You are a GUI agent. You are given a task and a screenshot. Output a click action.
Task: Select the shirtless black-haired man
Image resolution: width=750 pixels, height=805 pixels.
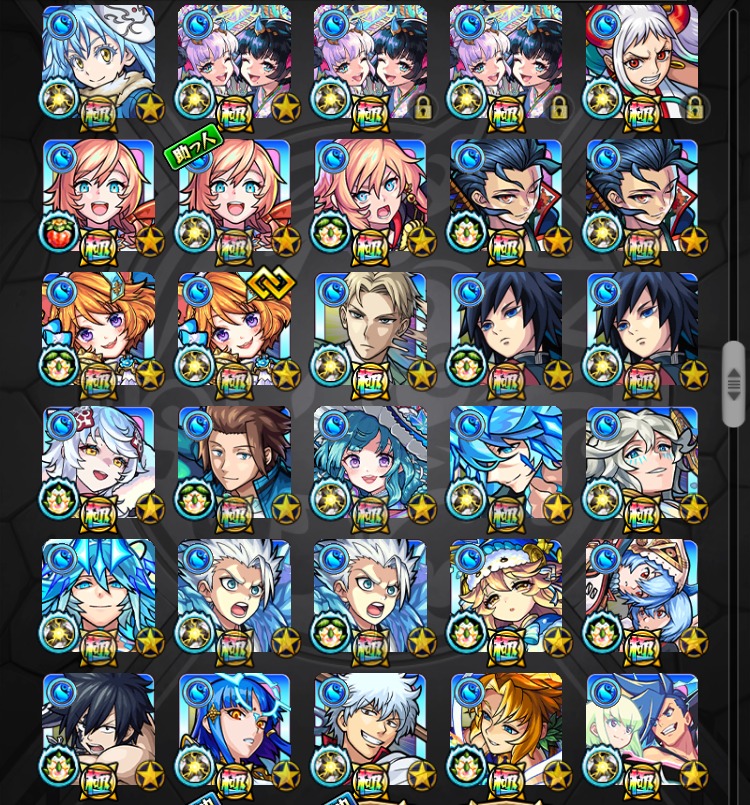coord(98,730)
